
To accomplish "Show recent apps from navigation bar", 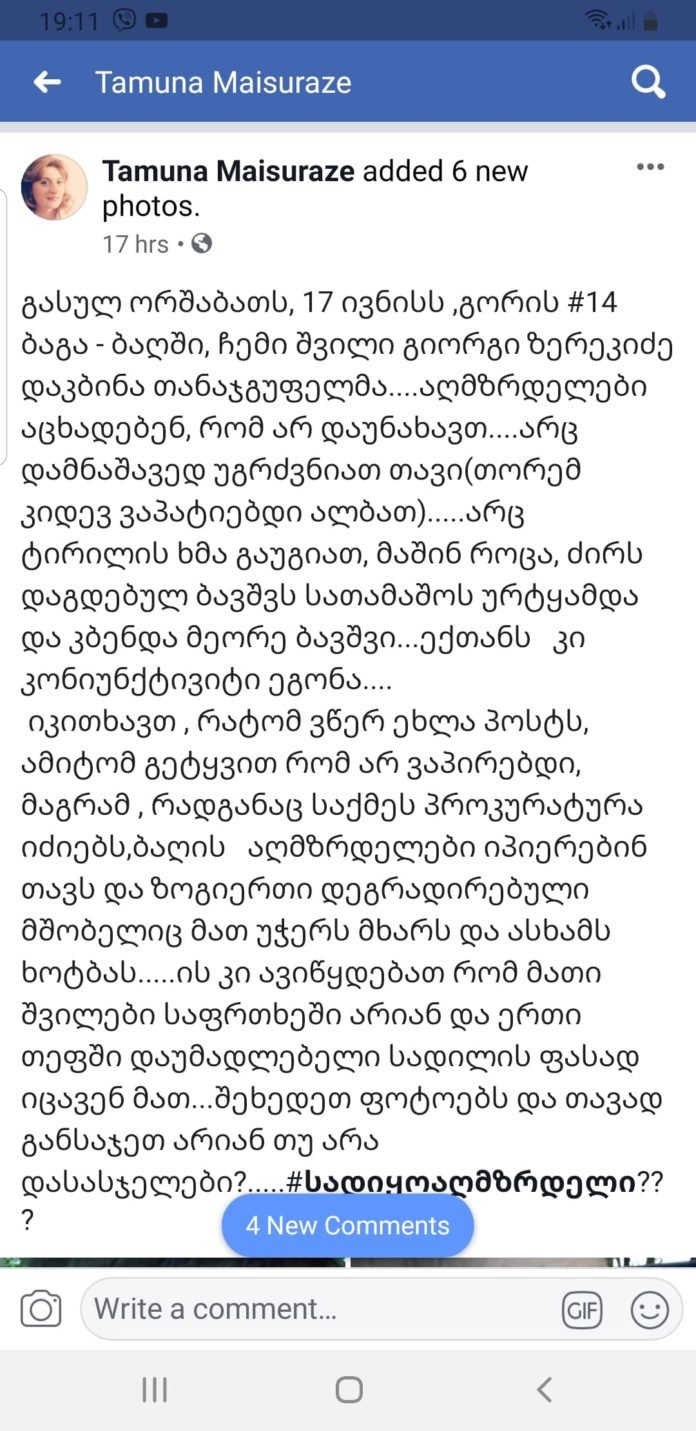I will coord(154,1389).
